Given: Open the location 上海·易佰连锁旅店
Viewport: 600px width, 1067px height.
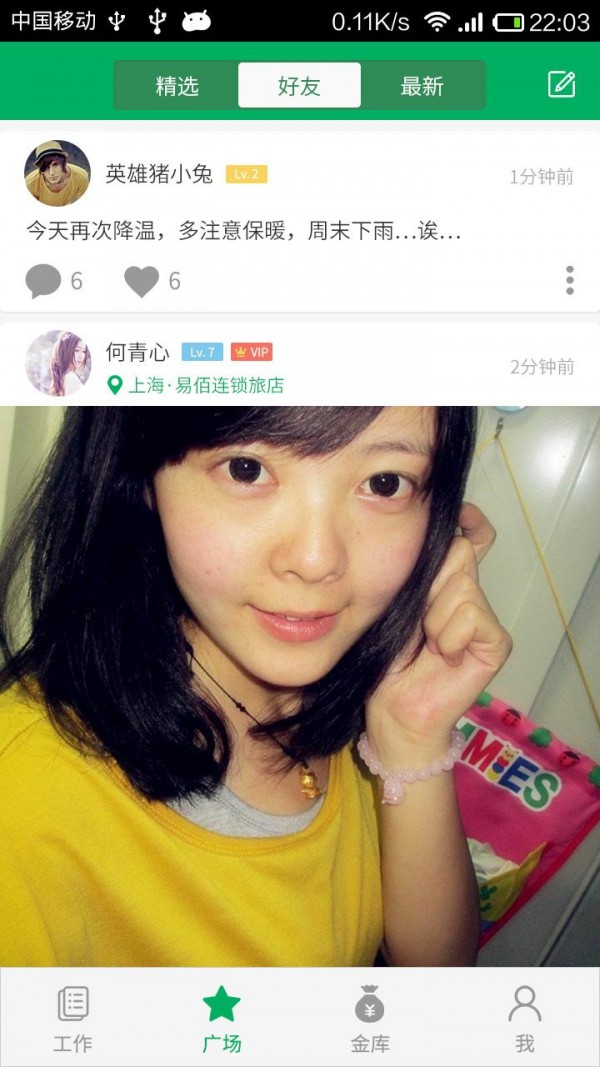Looking at the screenshot, I should click(x=196, y=385).
